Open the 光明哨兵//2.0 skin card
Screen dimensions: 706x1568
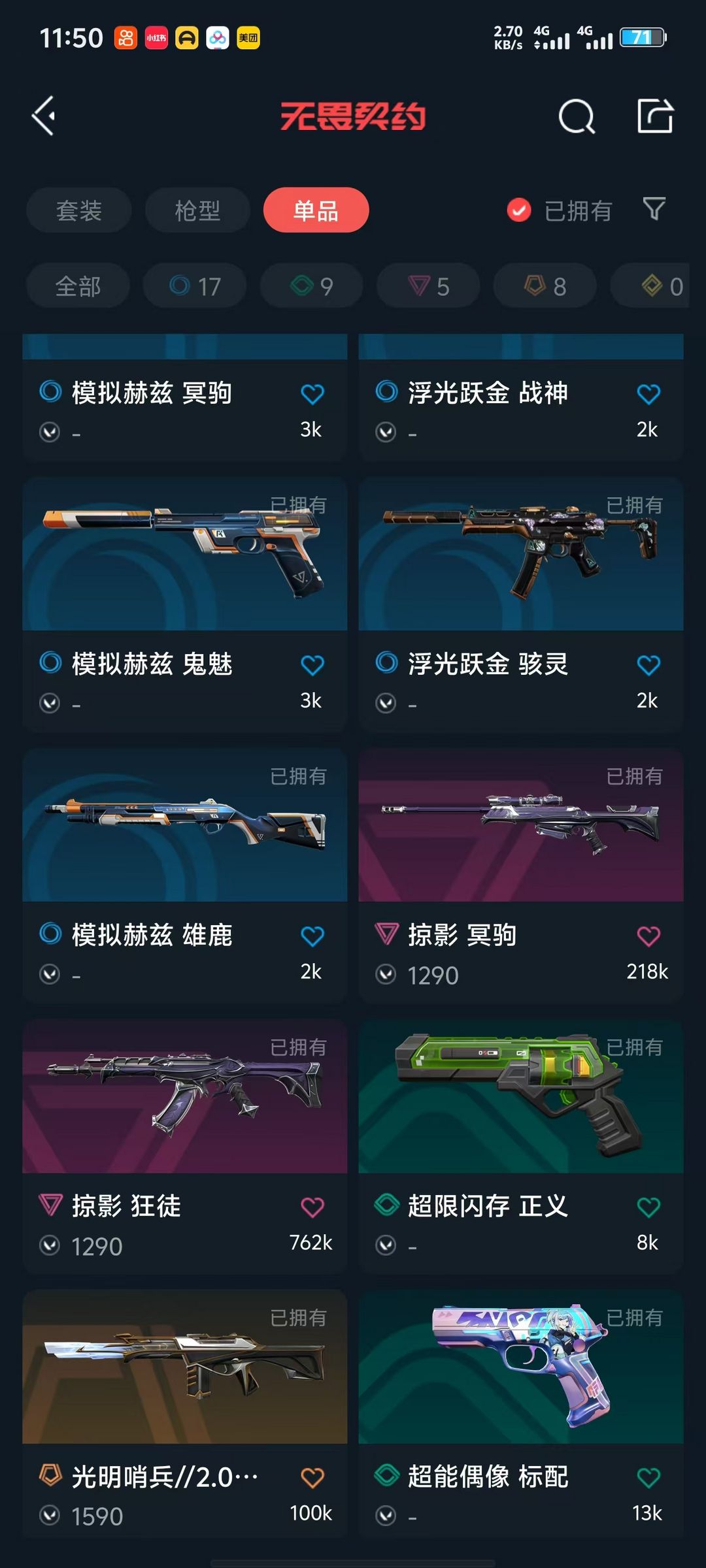[185, 1414]
